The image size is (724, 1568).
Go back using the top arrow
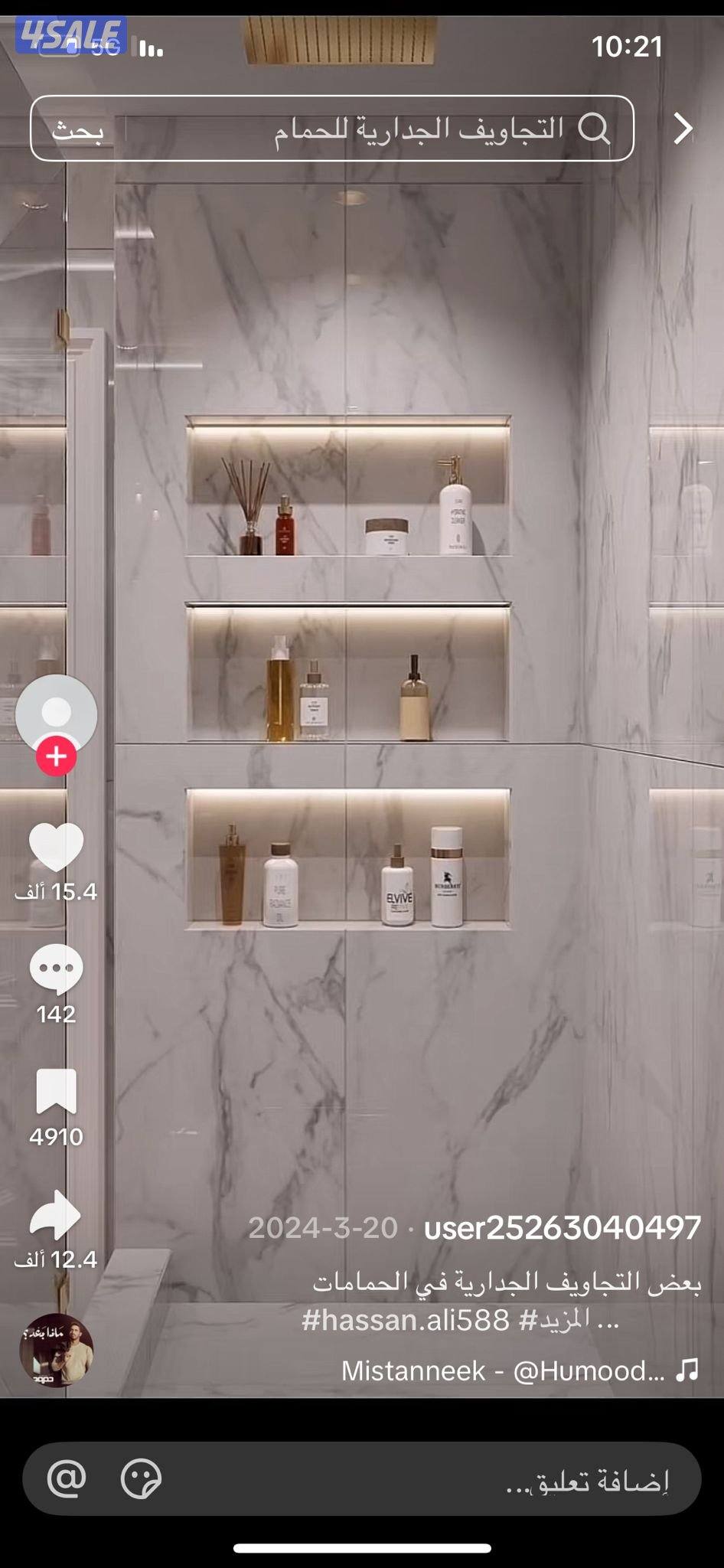point(683,129)
